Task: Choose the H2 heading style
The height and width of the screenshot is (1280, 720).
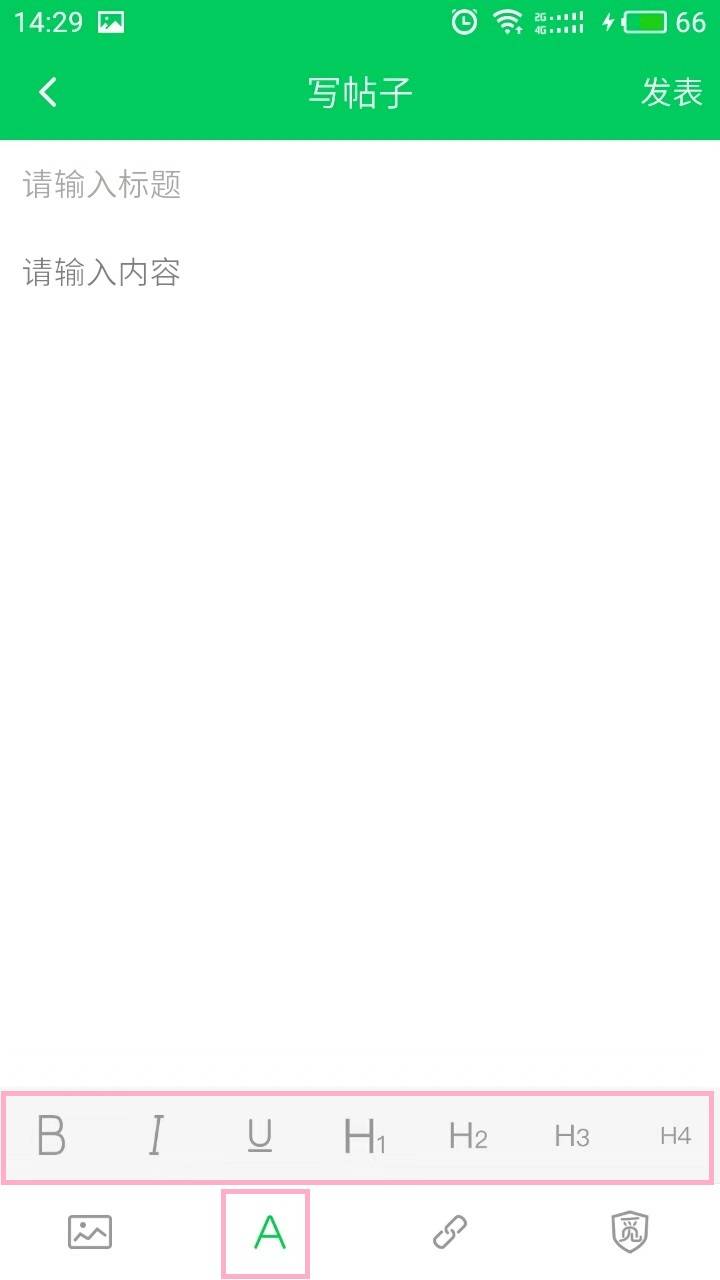Action: [x=468, y=1136]
